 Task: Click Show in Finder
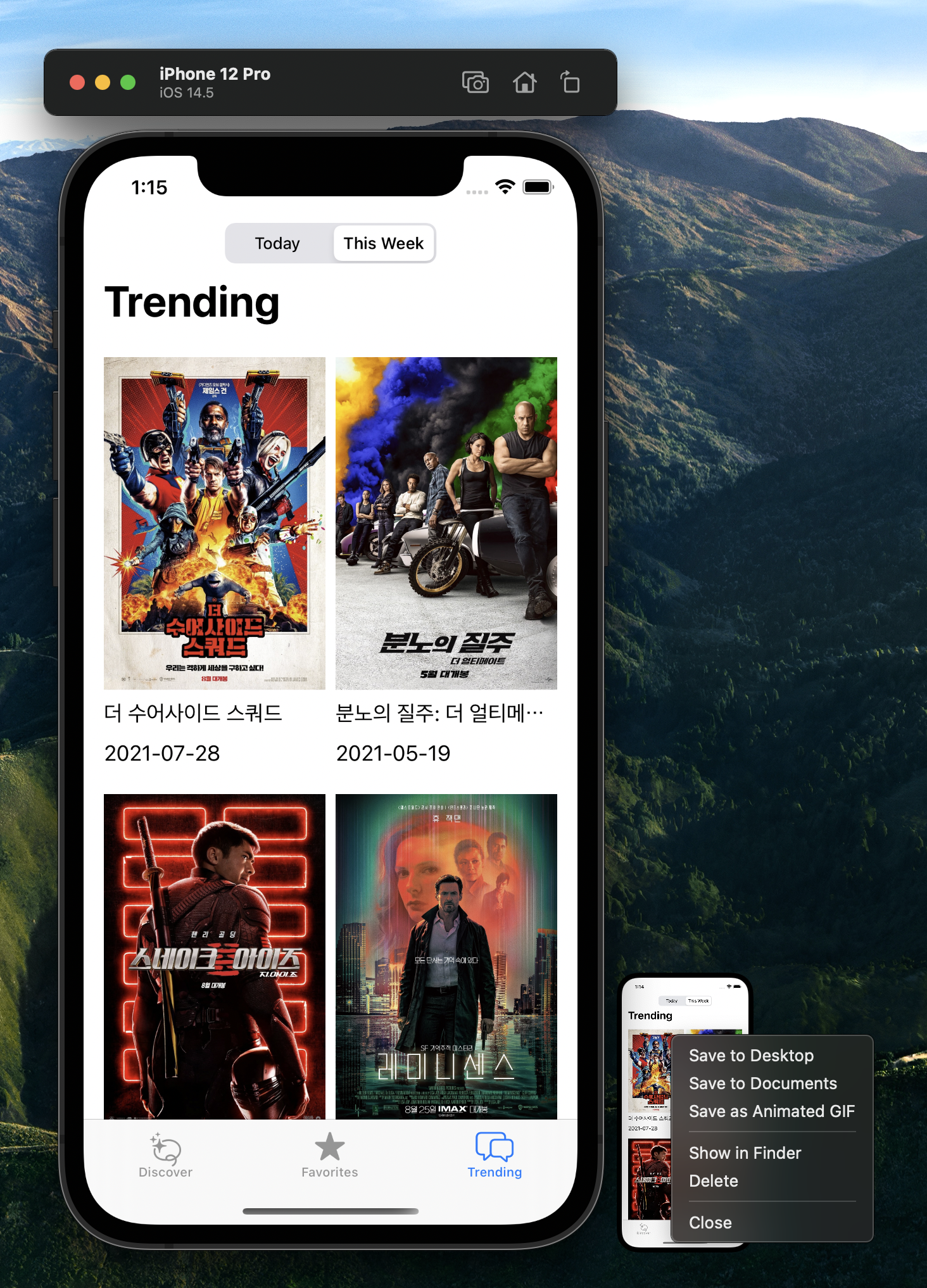pyautogui.click(x=745, y=1153)
